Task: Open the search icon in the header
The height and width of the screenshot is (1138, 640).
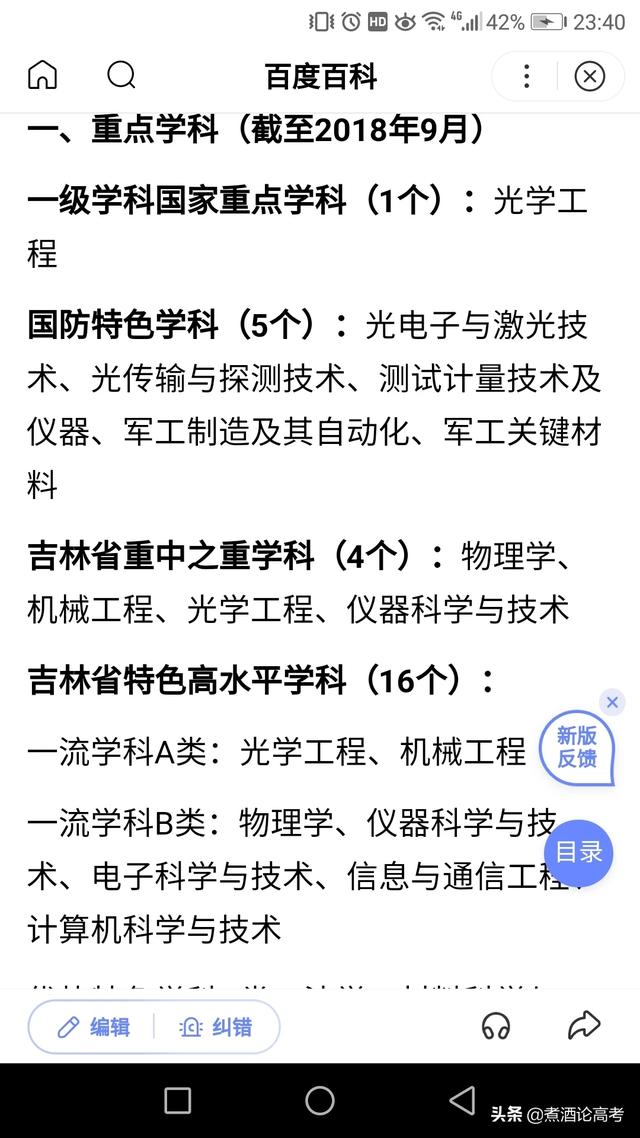Action: coord(121,75)
